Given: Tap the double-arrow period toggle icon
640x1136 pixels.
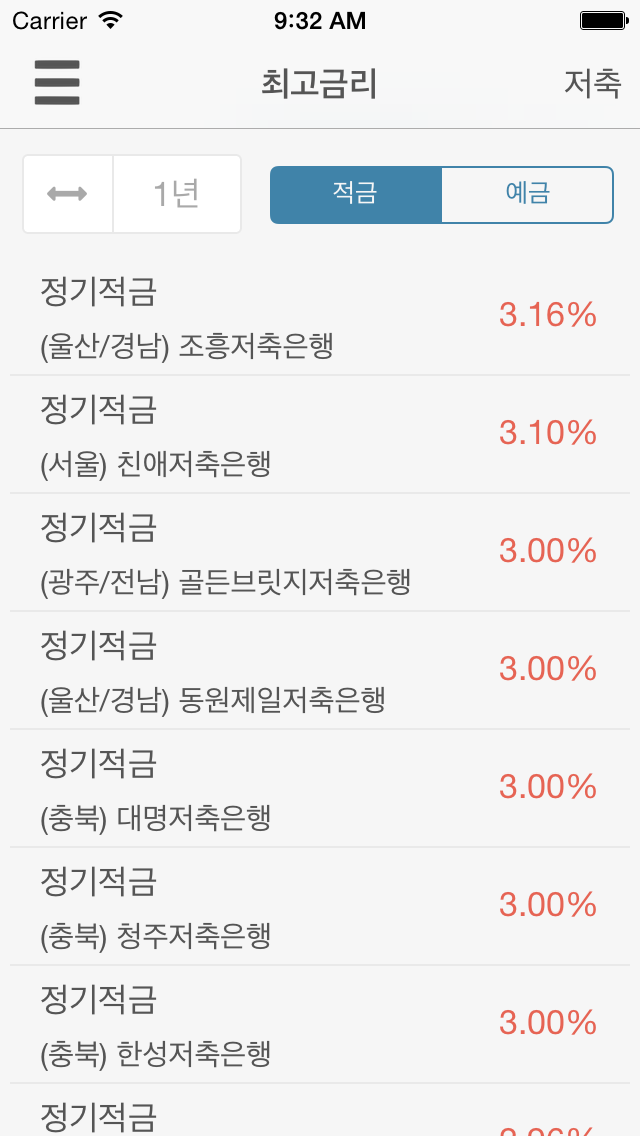Looking at the screenshot, I should point(68,194).
